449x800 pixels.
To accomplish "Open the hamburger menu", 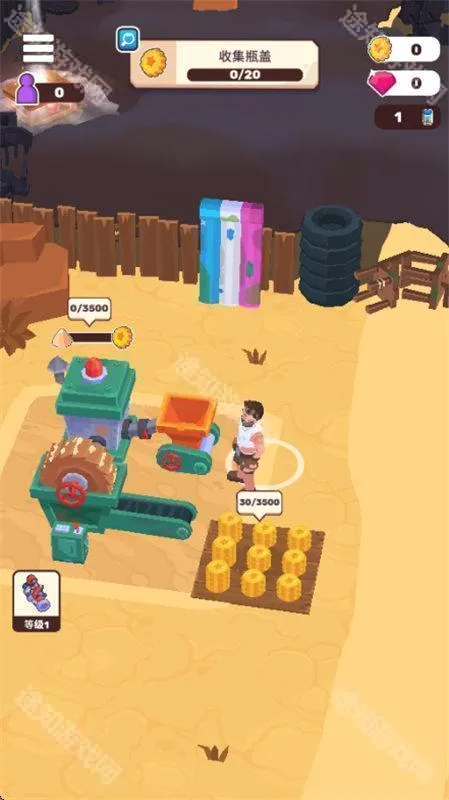I will point(38,48).
